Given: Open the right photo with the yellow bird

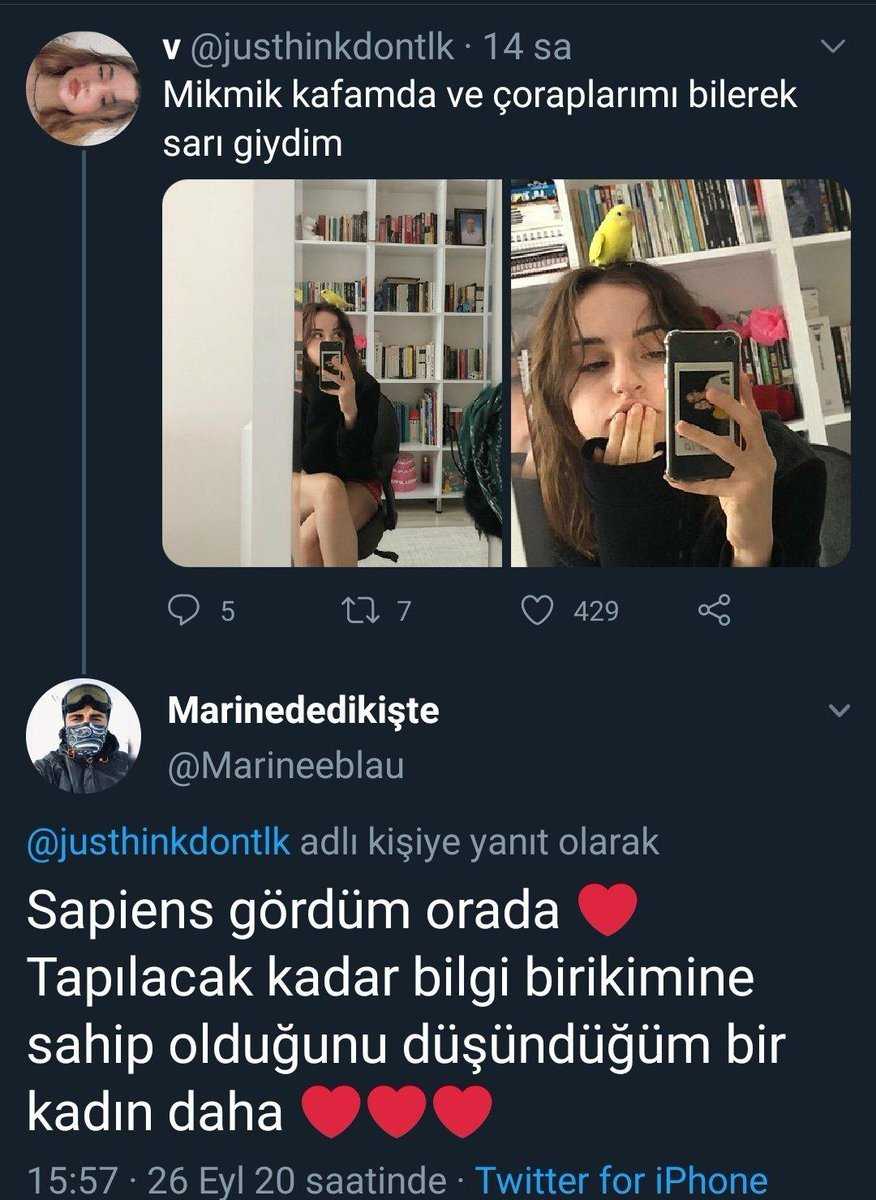Looking at the screenshot, I should pos(681,373).
